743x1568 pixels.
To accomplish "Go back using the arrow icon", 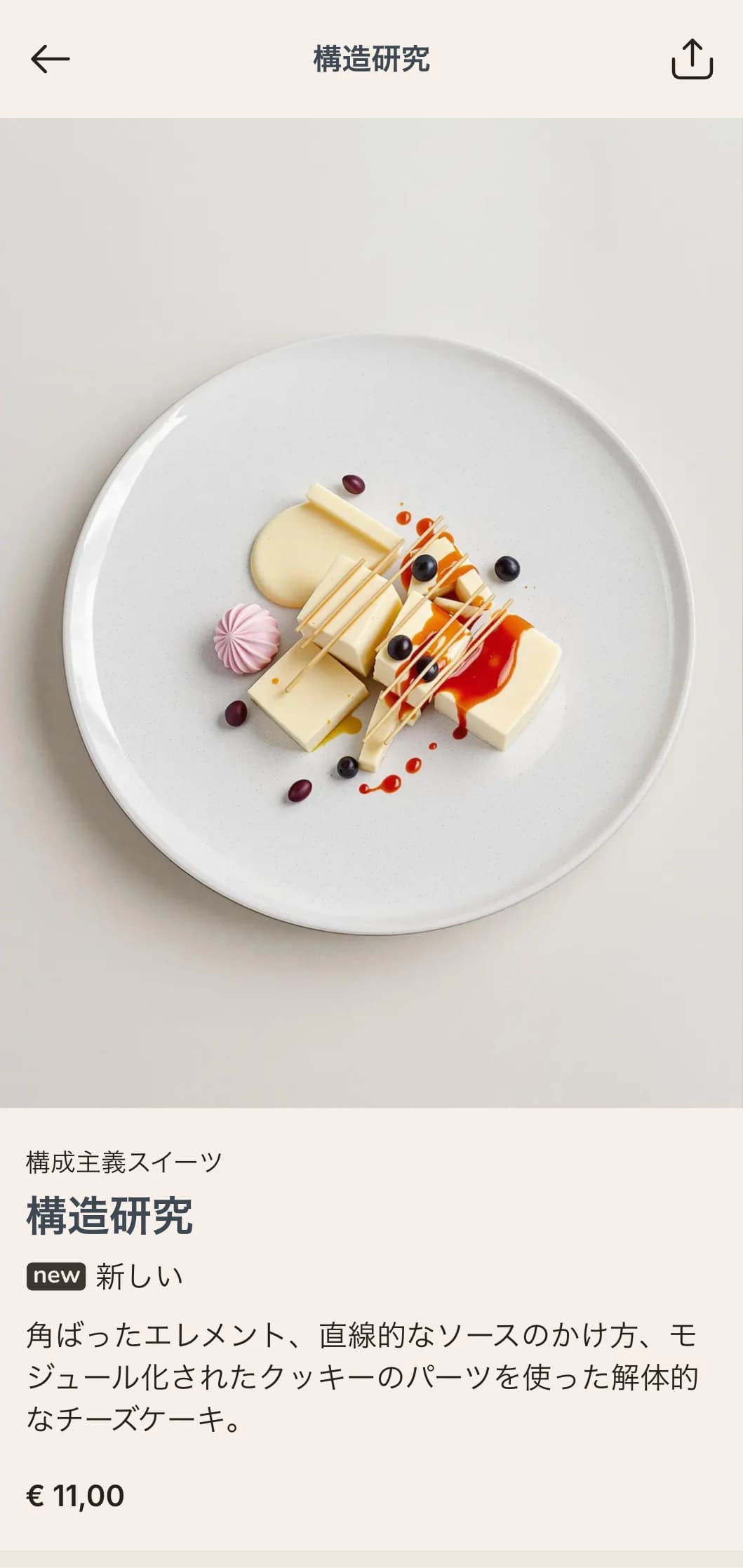I will click(50, 59).
